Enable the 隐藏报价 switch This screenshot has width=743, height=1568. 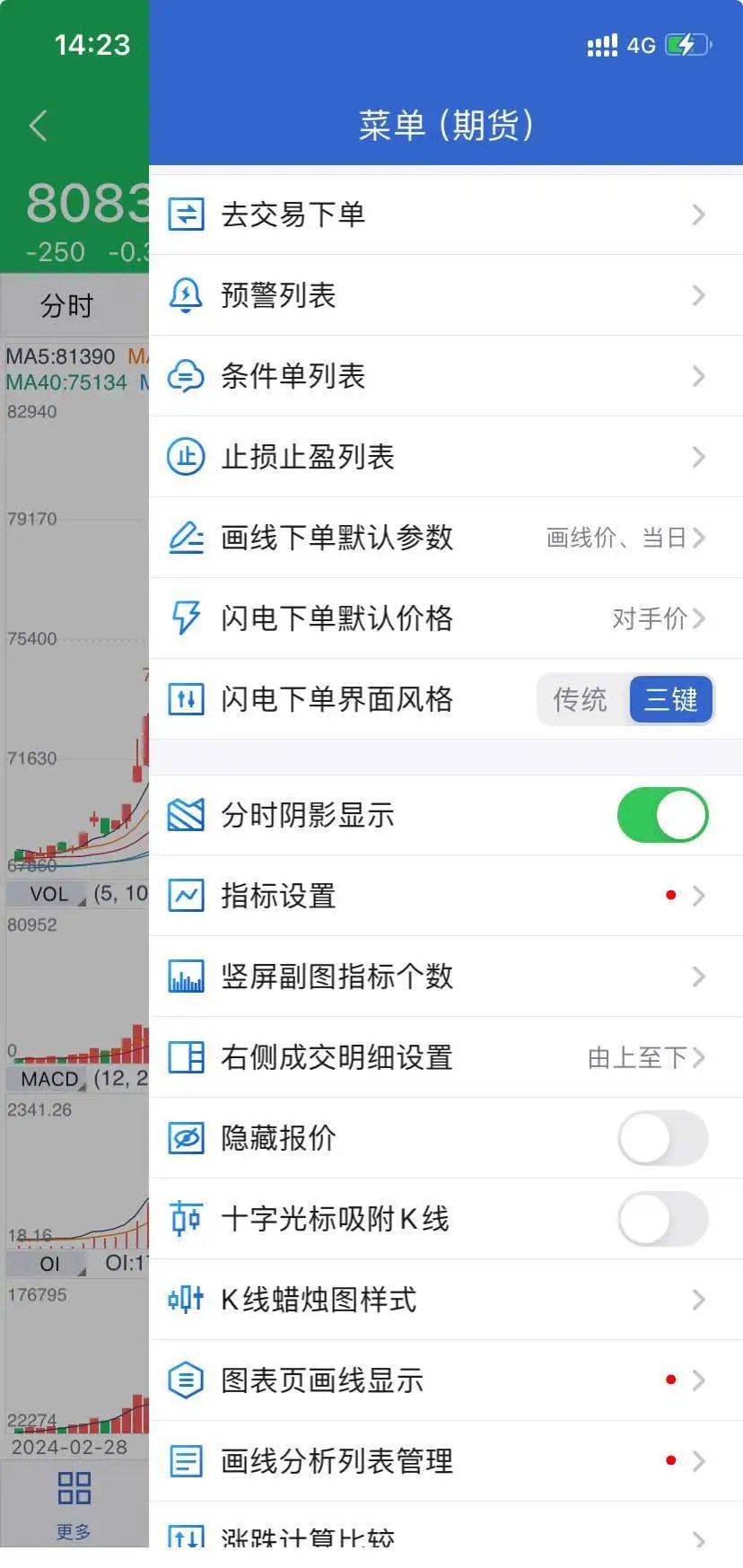(662, 1138)
